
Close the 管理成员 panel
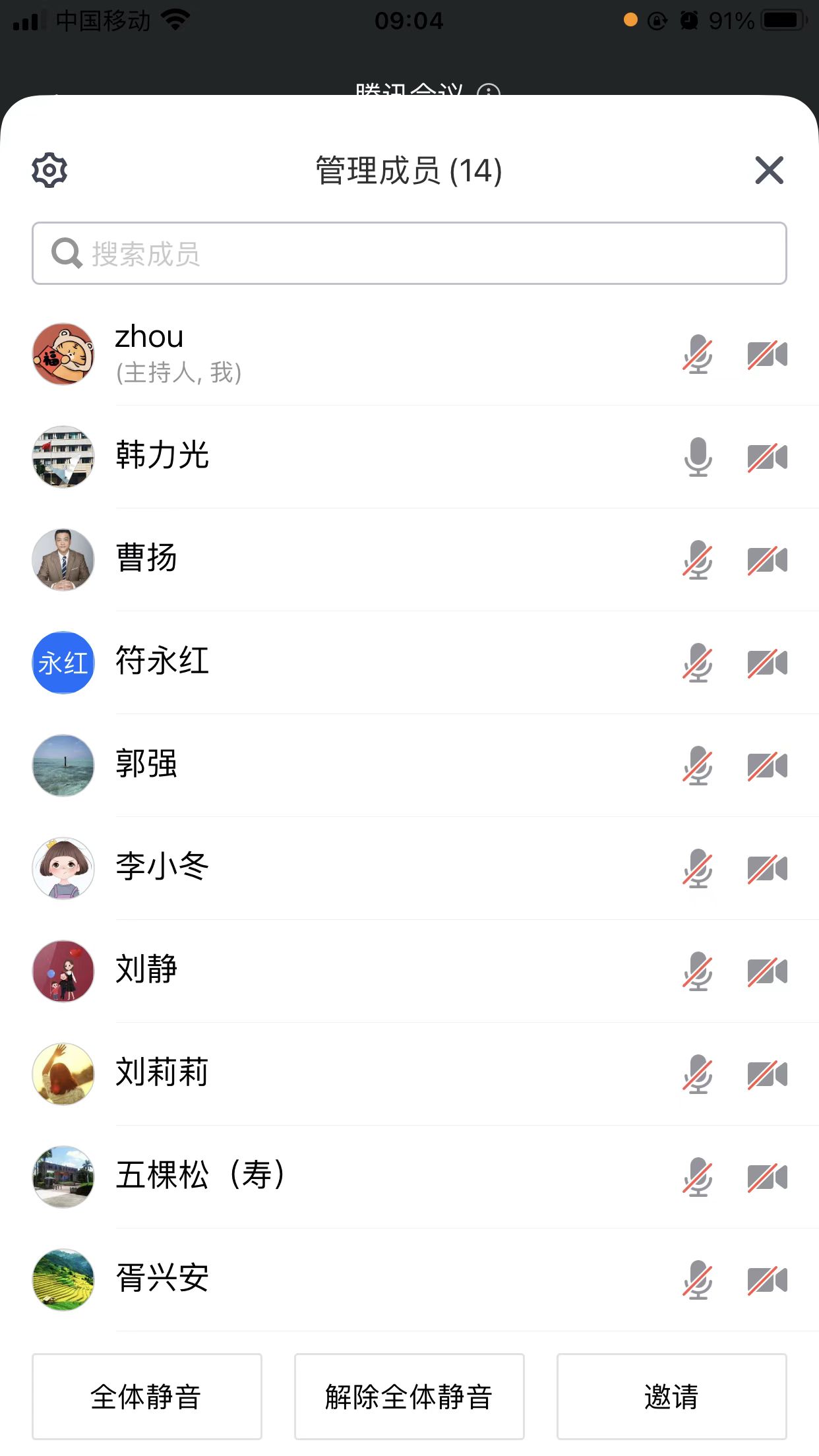[769, 170]
